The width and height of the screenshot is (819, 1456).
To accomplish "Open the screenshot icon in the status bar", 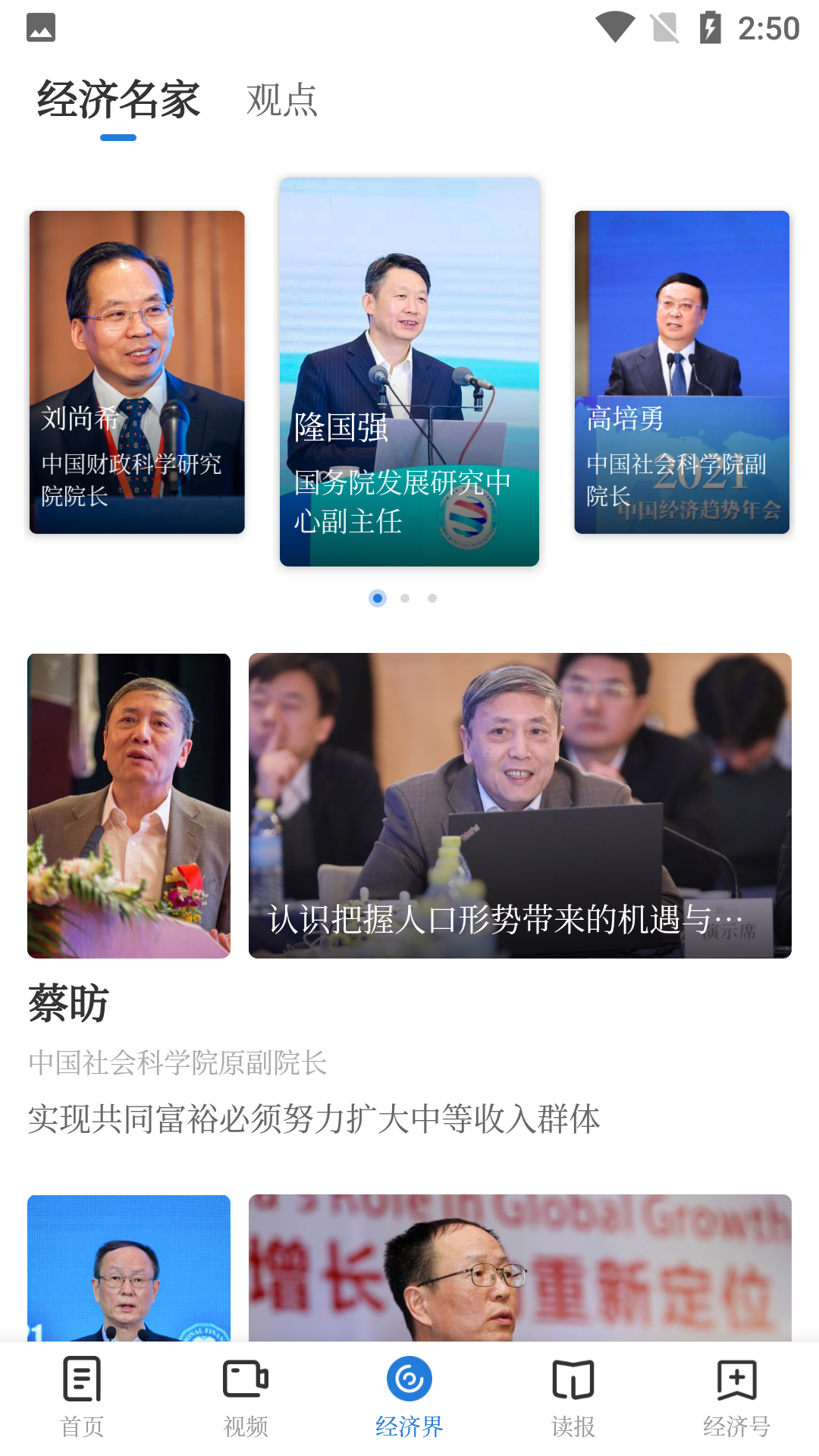I will click(x=42, y=27).
